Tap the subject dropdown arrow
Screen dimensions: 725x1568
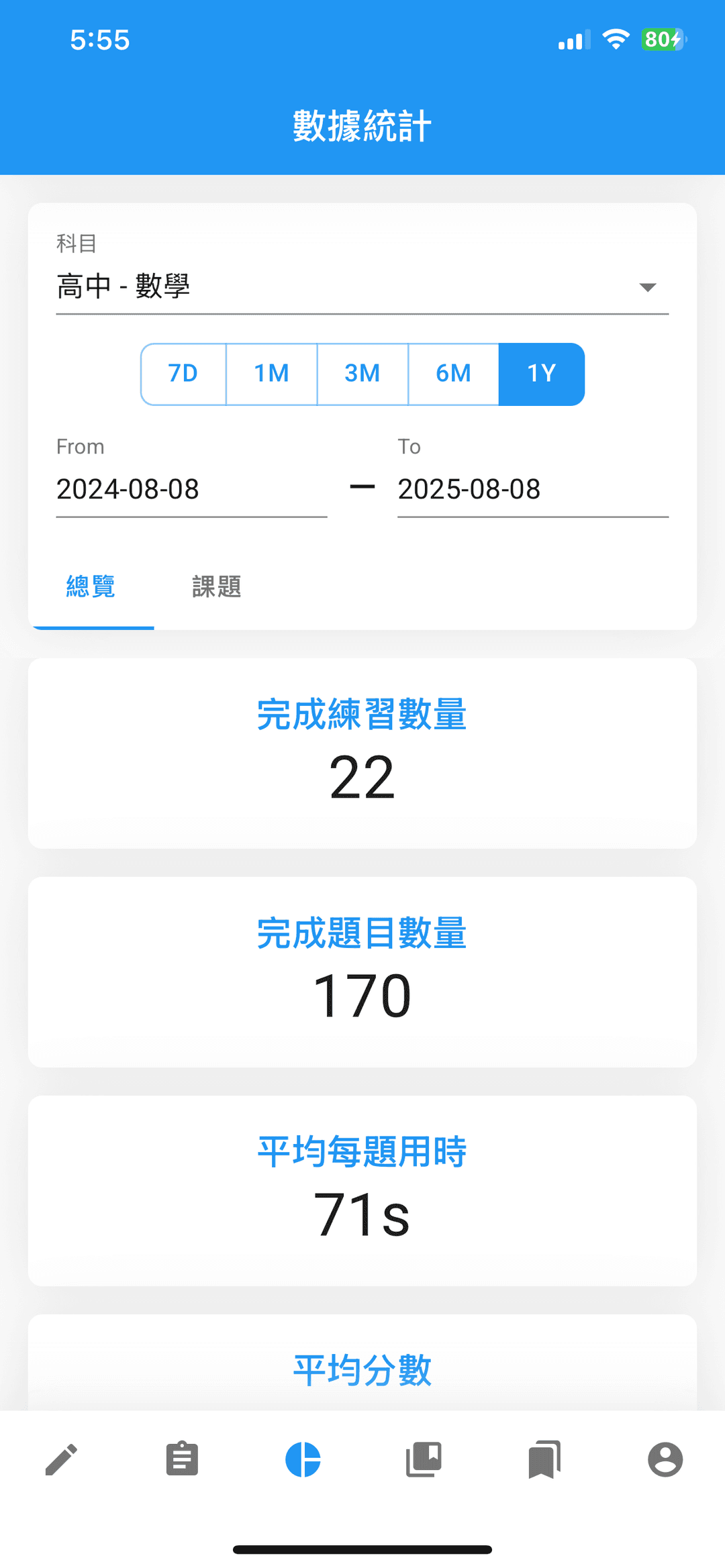648,286
